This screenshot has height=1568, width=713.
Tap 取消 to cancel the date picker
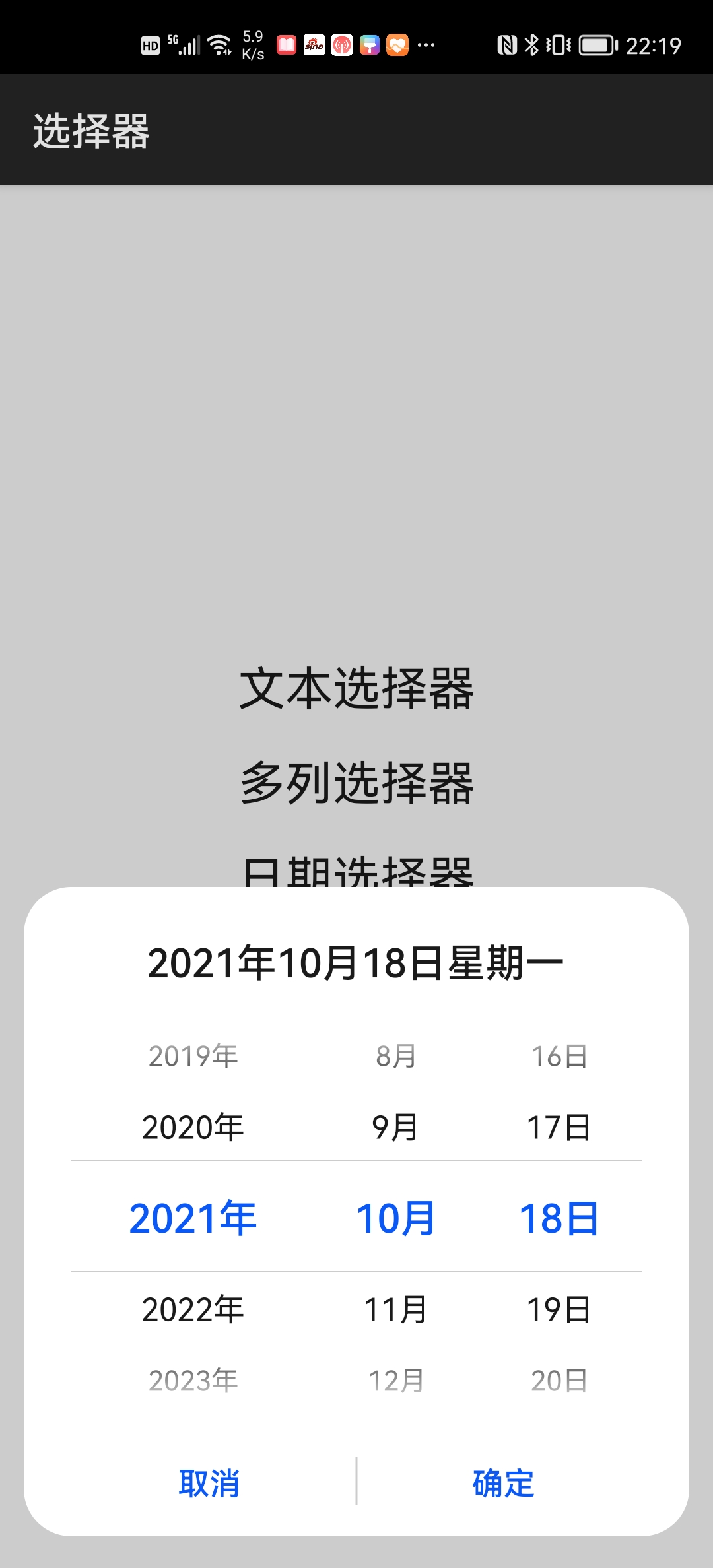point(209,1484)
